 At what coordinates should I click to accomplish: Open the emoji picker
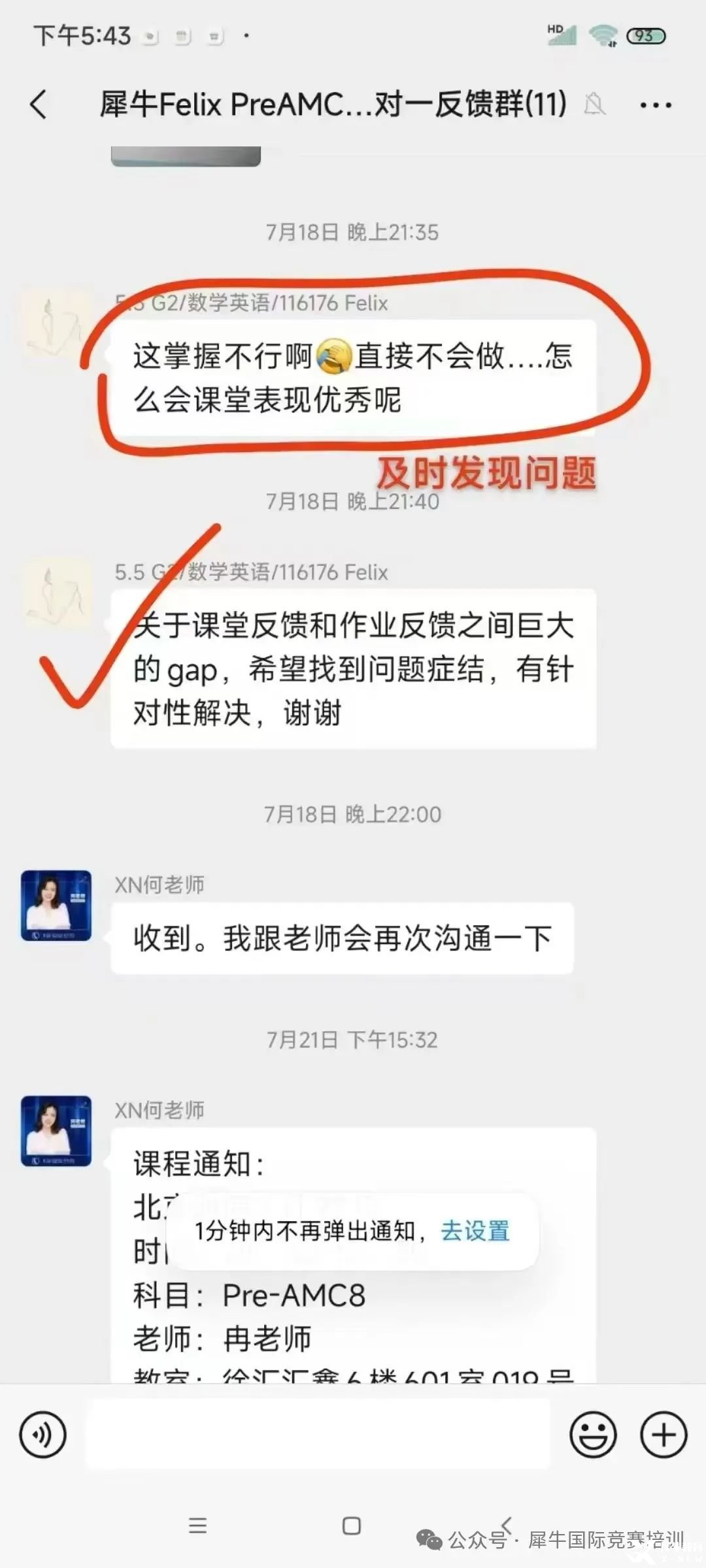[x=593, y=1435]
